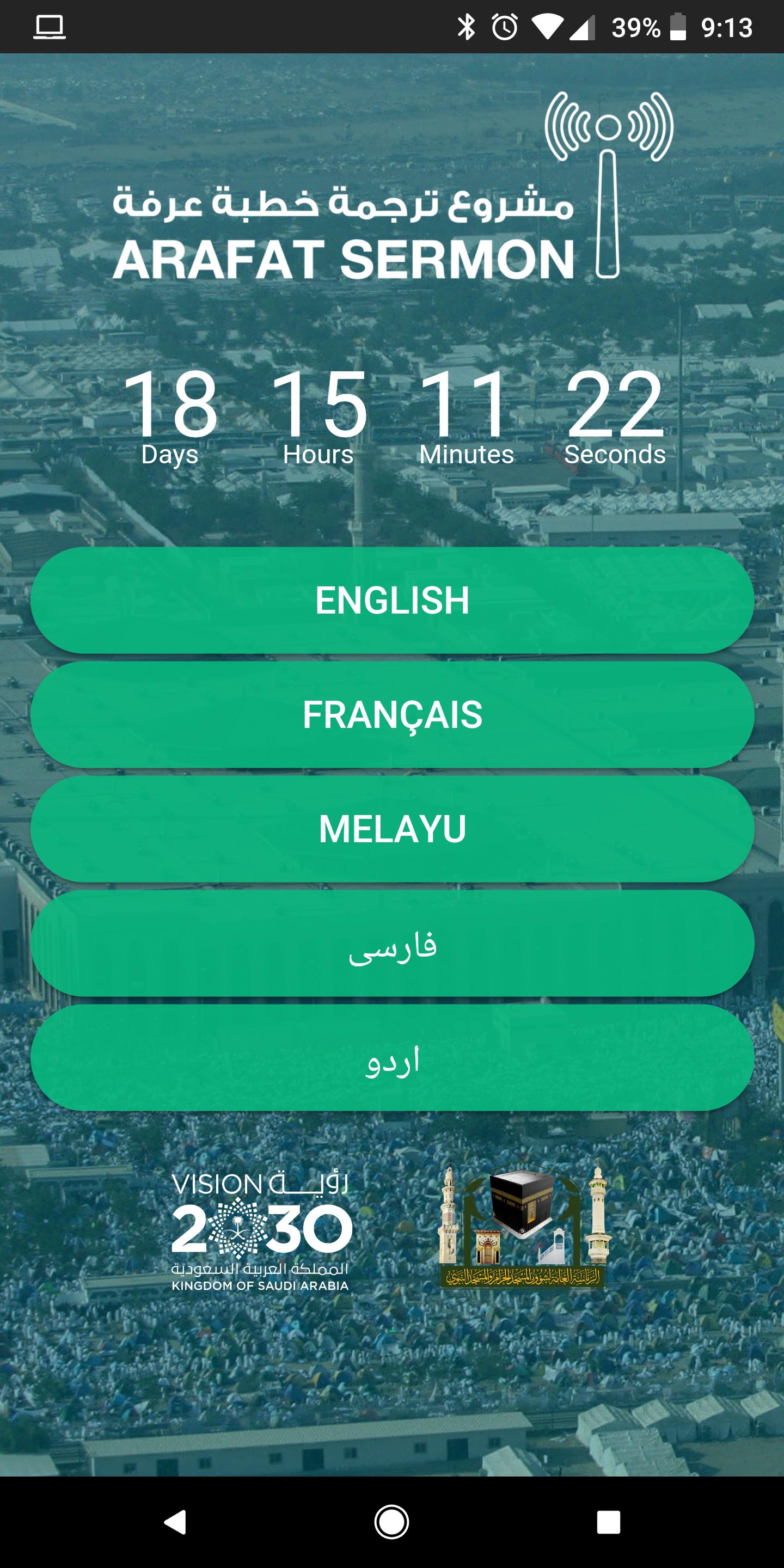The width and height of the screenshot is (784, 1568).
Task: Tap the MELAYU language option
Action: tap(392, 829)
